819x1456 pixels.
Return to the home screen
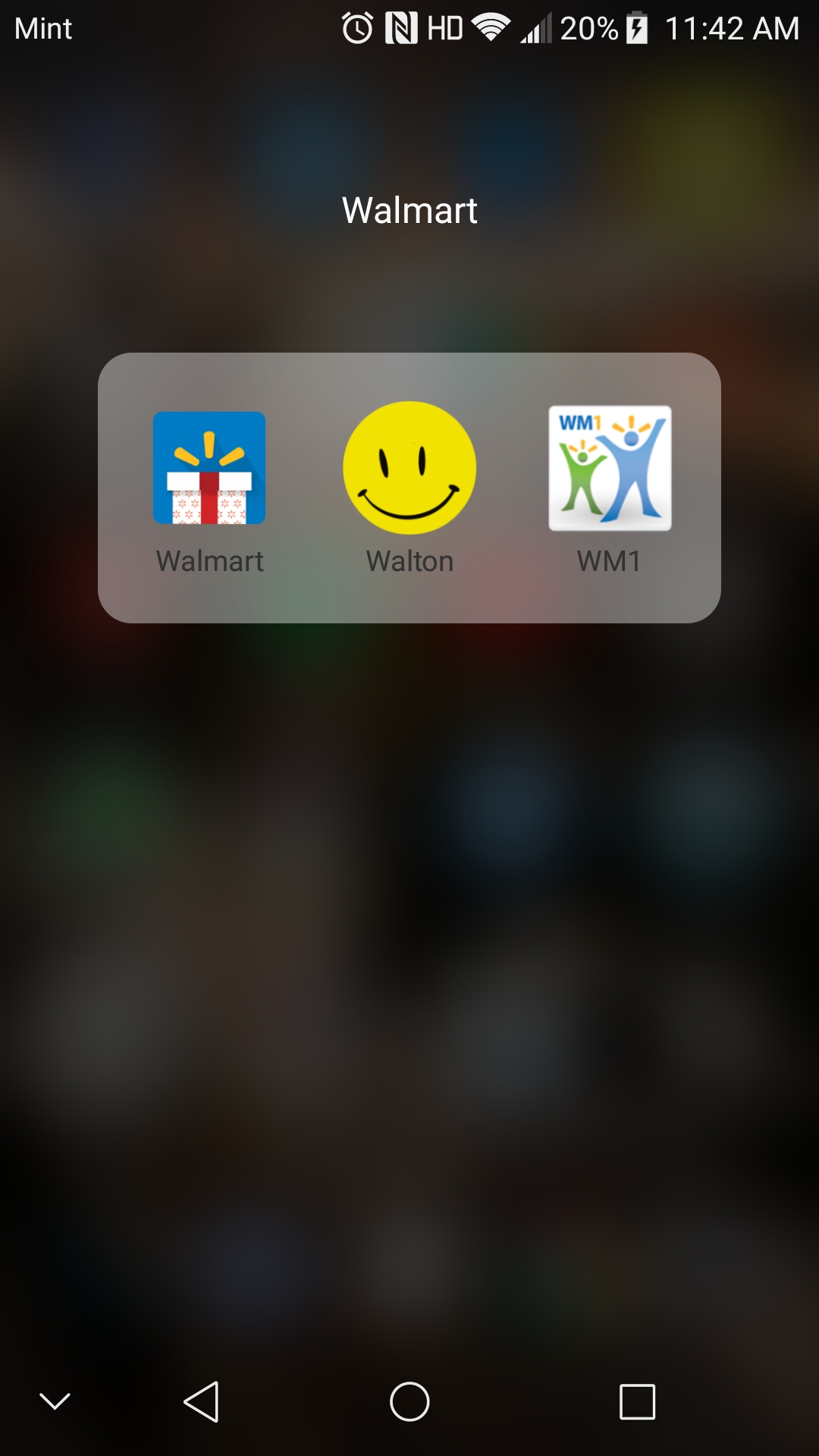pyautogui.click(x=409, y=1401)
